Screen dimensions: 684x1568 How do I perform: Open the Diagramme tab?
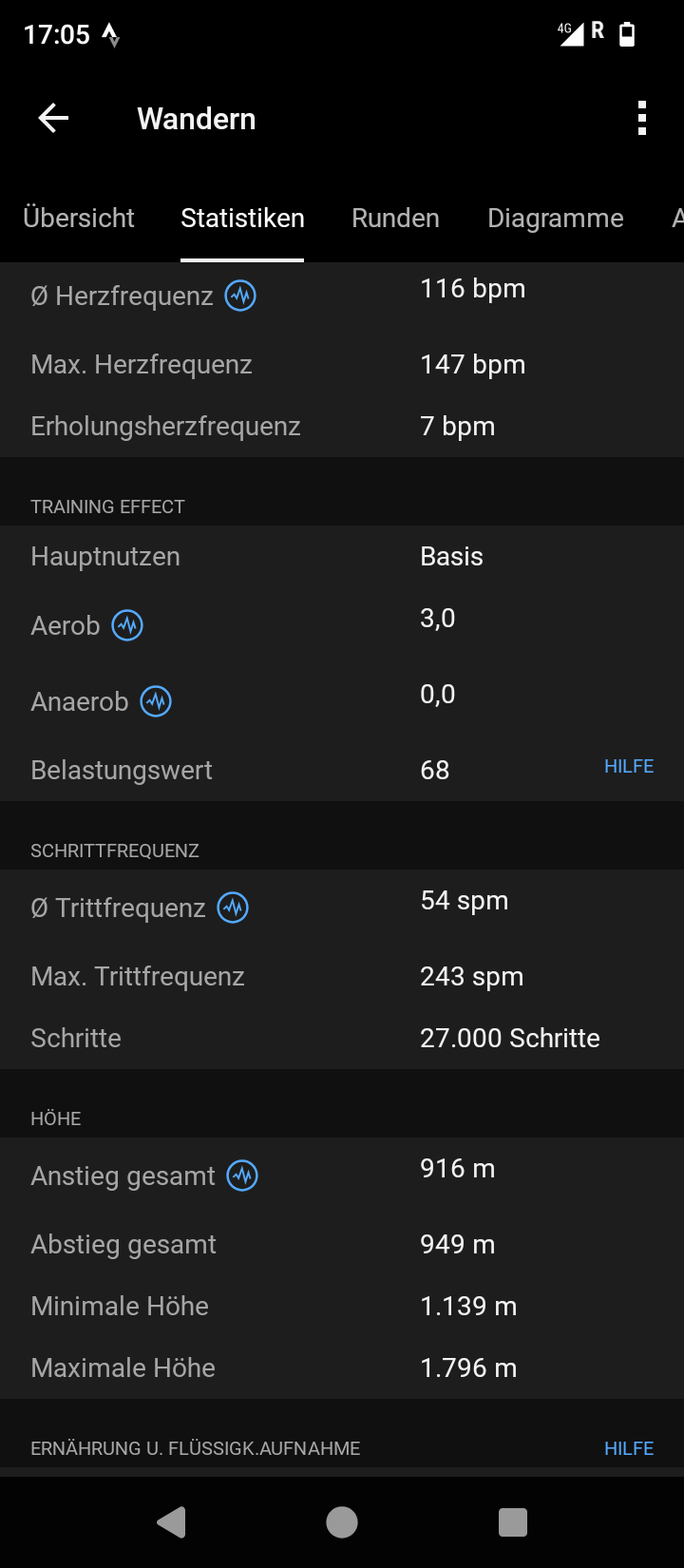point(555,219)
